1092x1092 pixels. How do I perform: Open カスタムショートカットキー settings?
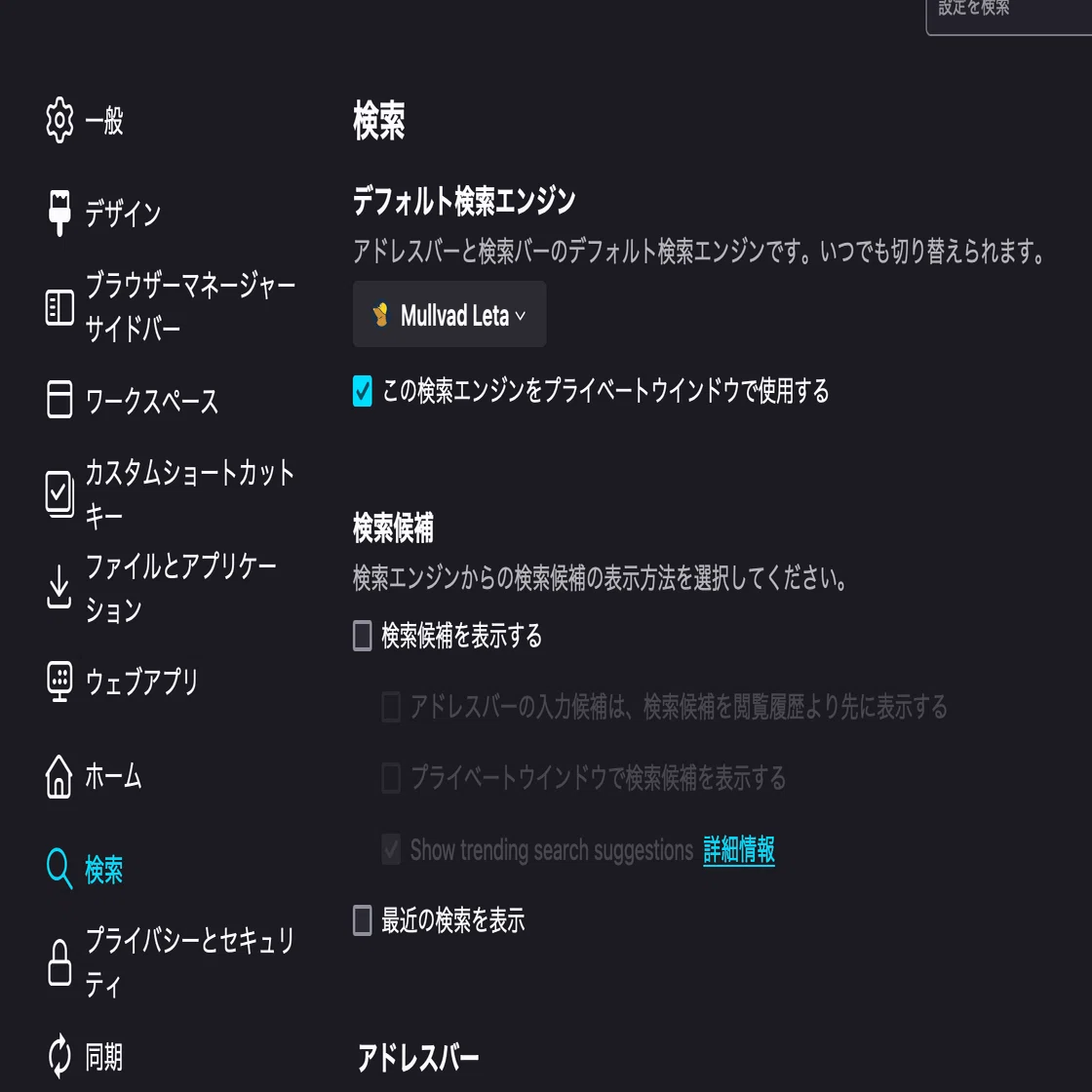pyautogui.click(x=171, y=493)
